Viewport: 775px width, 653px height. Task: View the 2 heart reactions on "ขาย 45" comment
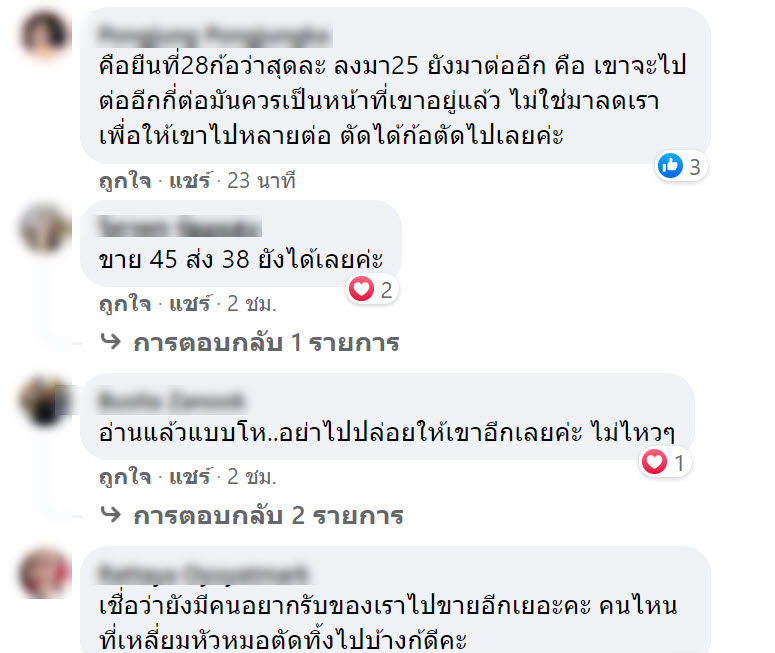coord(374,290)
